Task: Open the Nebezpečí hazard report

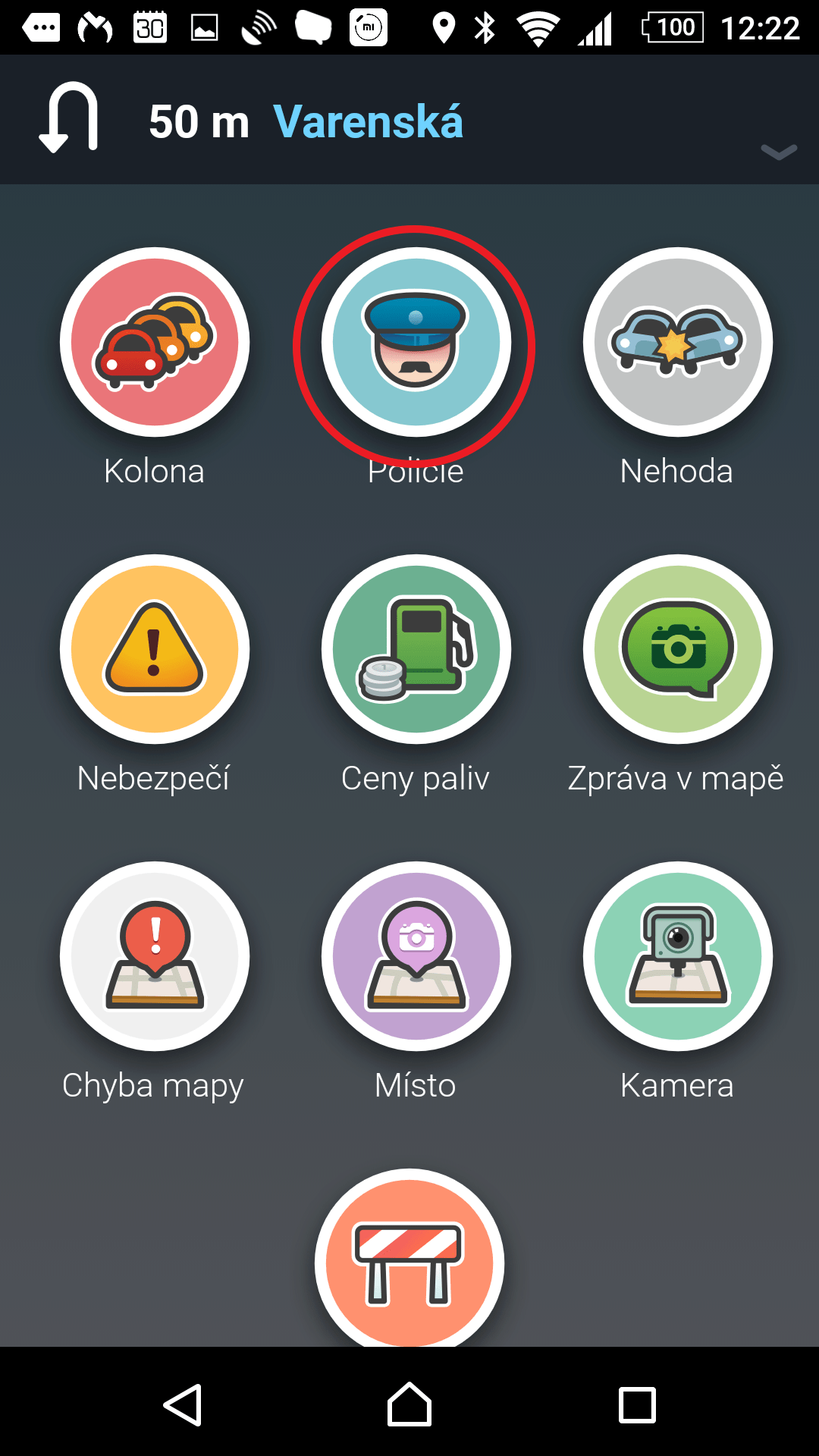Action: pyautogui.click(x=155, y=649)
